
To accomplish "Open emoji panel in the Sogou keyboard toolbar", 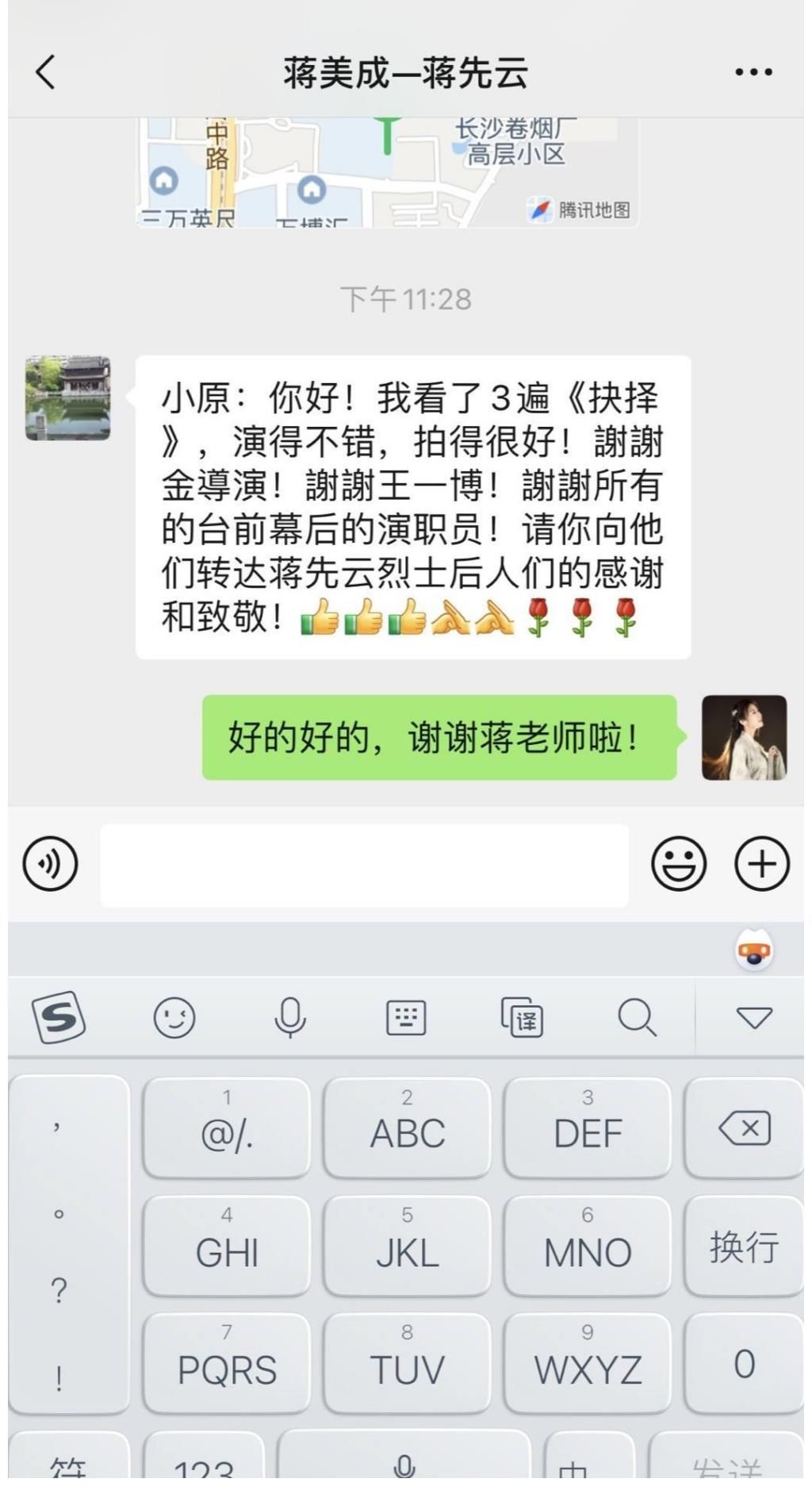I will coord(175,1018).
